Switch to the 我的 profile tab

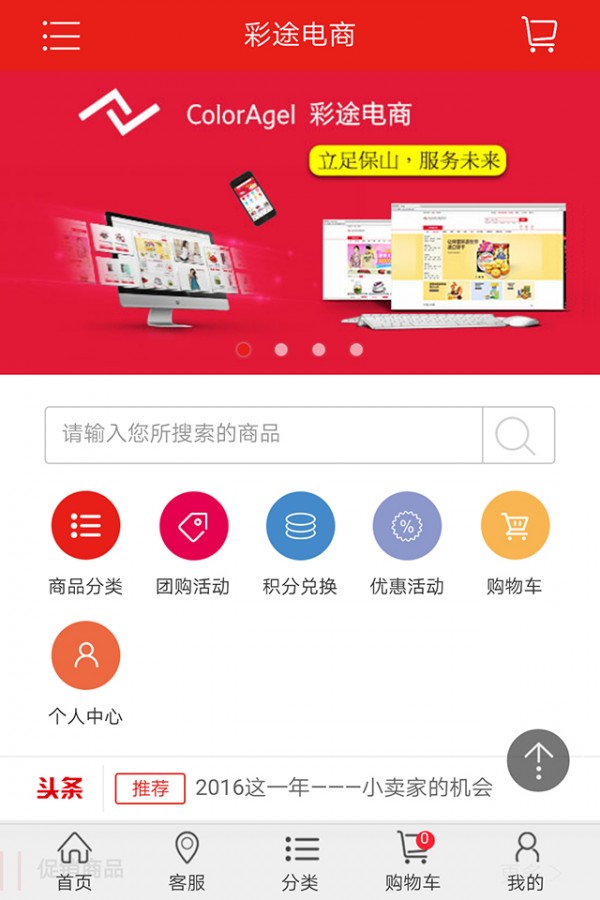[x=526, y=861]
